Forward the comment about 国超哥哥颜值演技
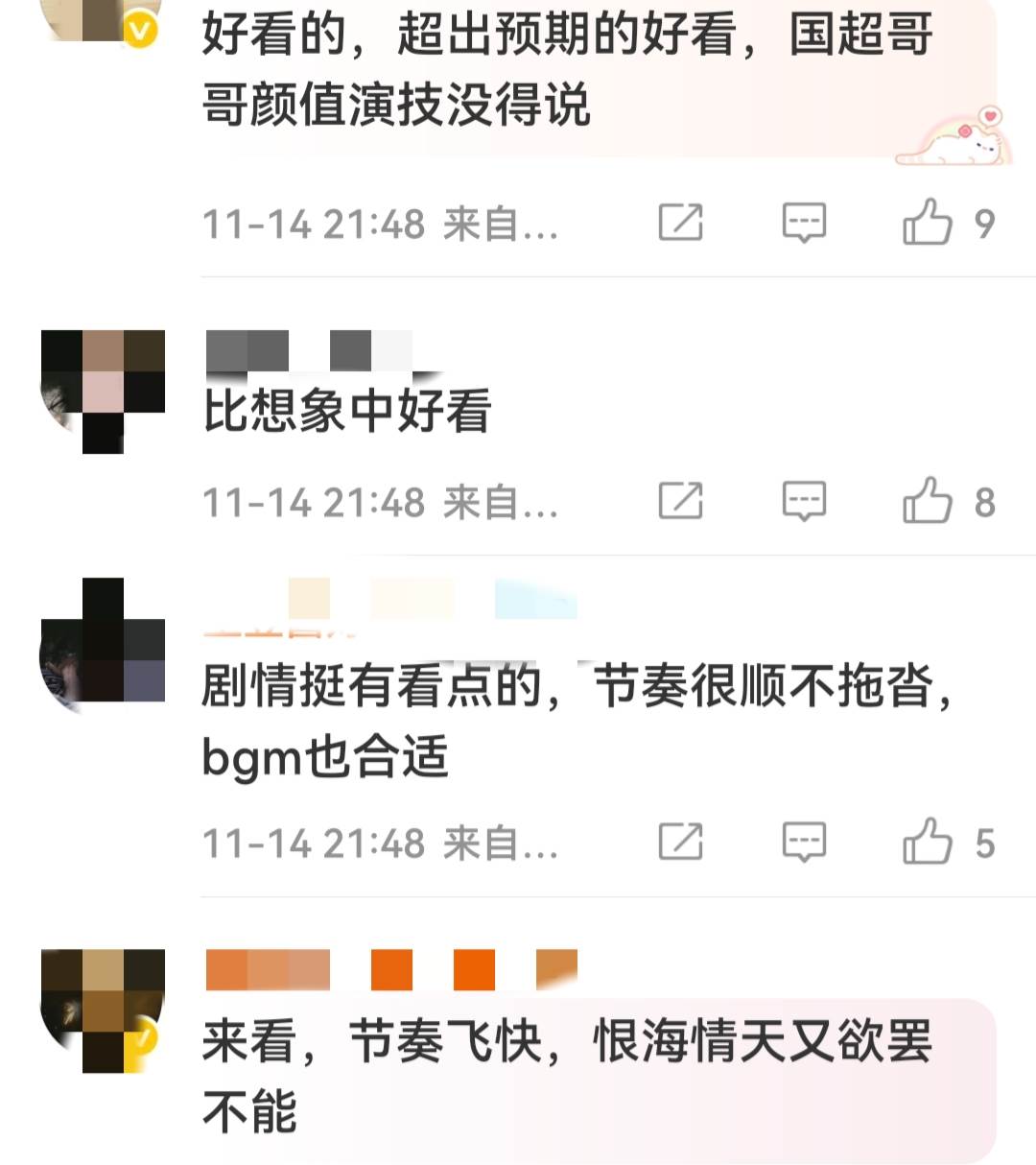Screen dimensions: 1036x1165 coord(681,223)
